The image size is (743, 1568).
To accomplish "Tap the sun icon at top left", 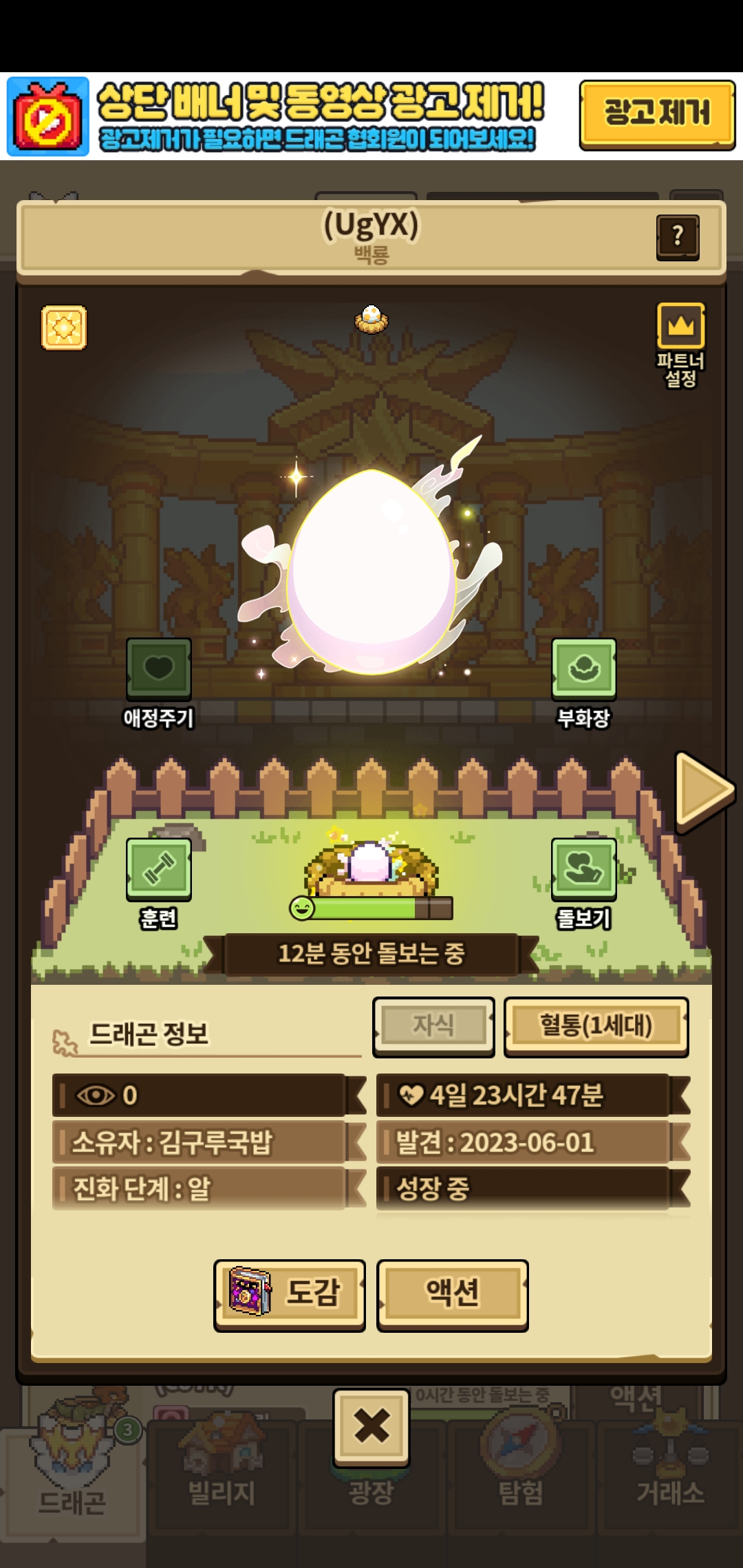I will pos(64,327).
